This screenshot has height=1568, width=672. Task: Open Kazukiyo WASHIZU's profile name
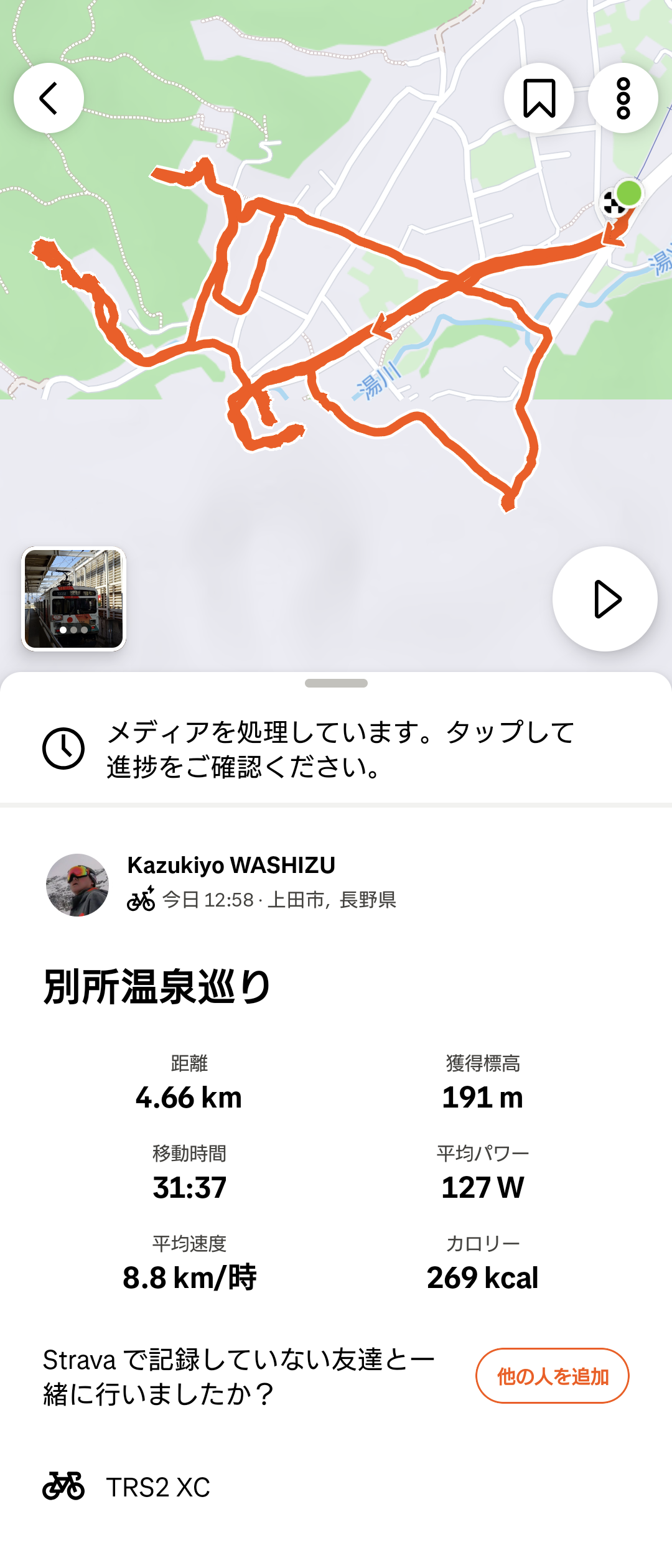231,865
